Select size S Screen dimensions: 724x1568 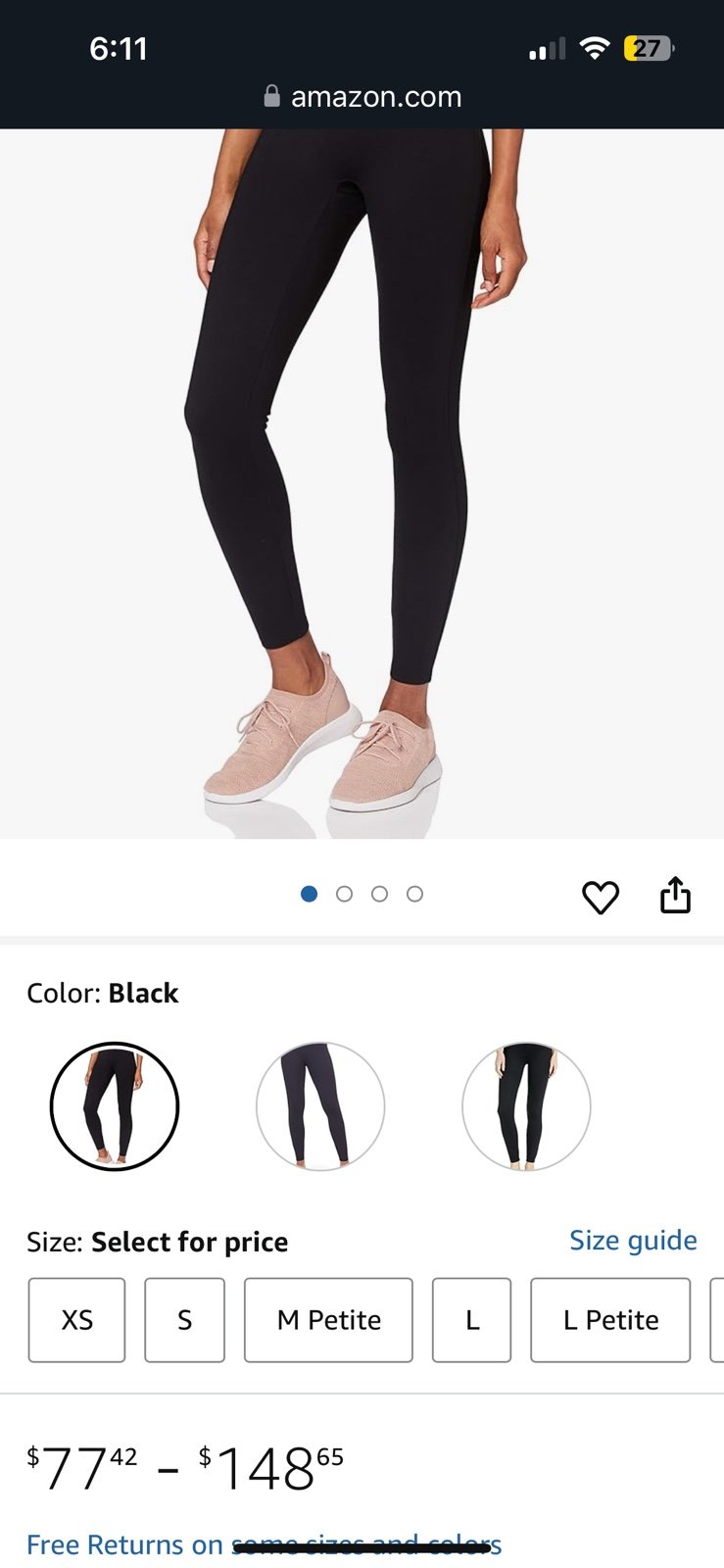[x=184, y=1320]
